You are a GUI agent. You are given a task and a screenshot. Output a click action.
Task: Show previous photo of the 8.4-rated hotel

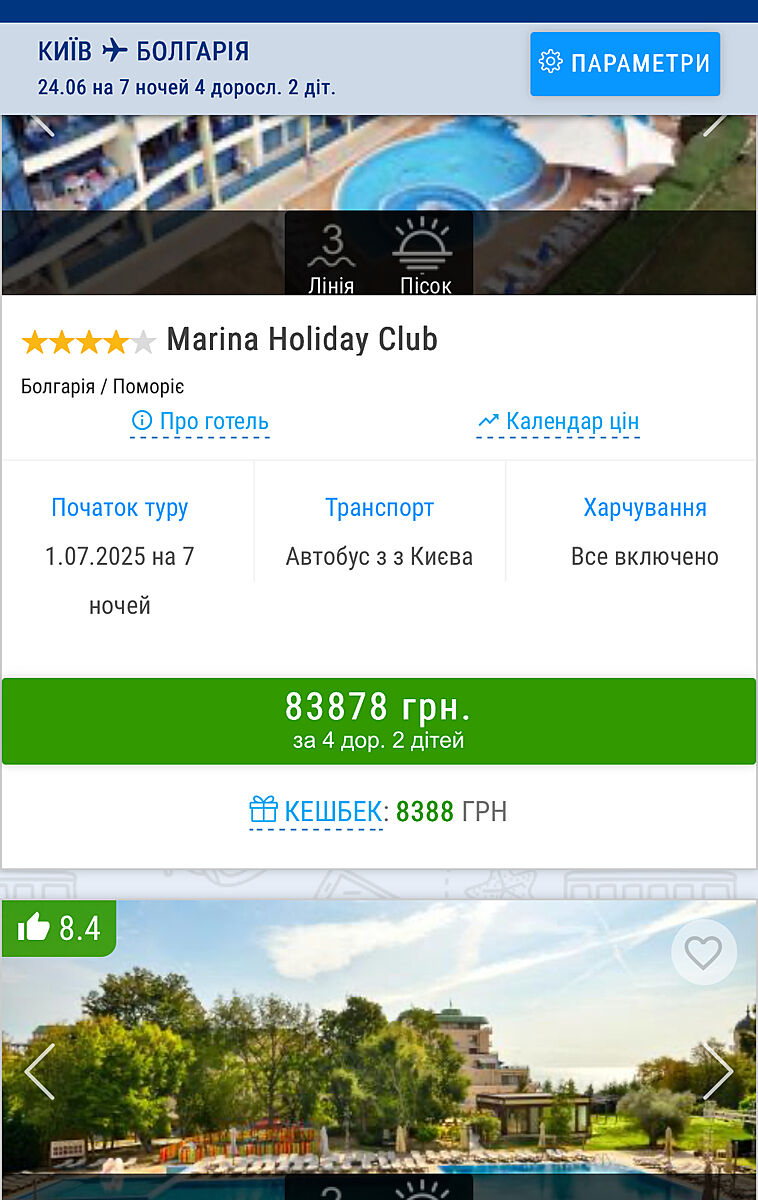point(40,1071)
